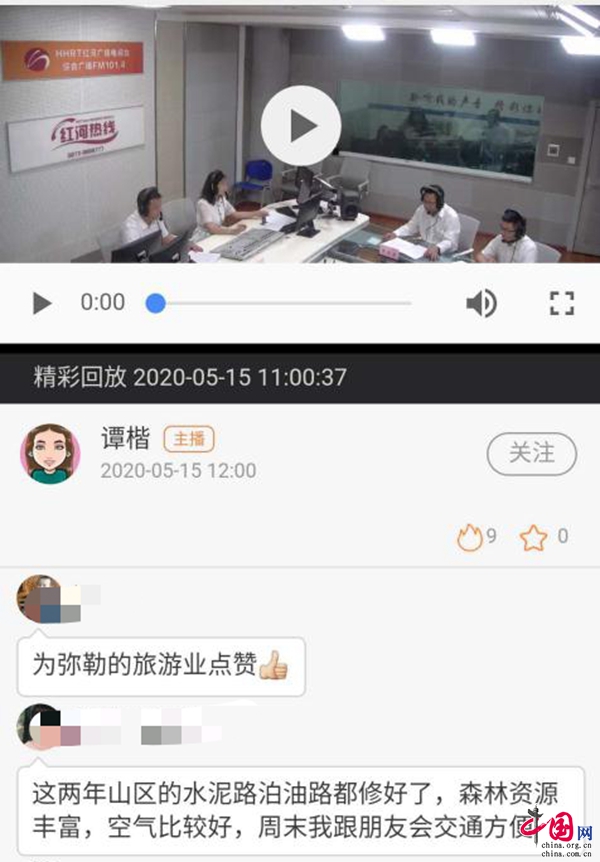Follow host 谭楷 with 关注 button
Image resolution: width=600 pixels, height=862 pixels.
click(x=531, y=453)
